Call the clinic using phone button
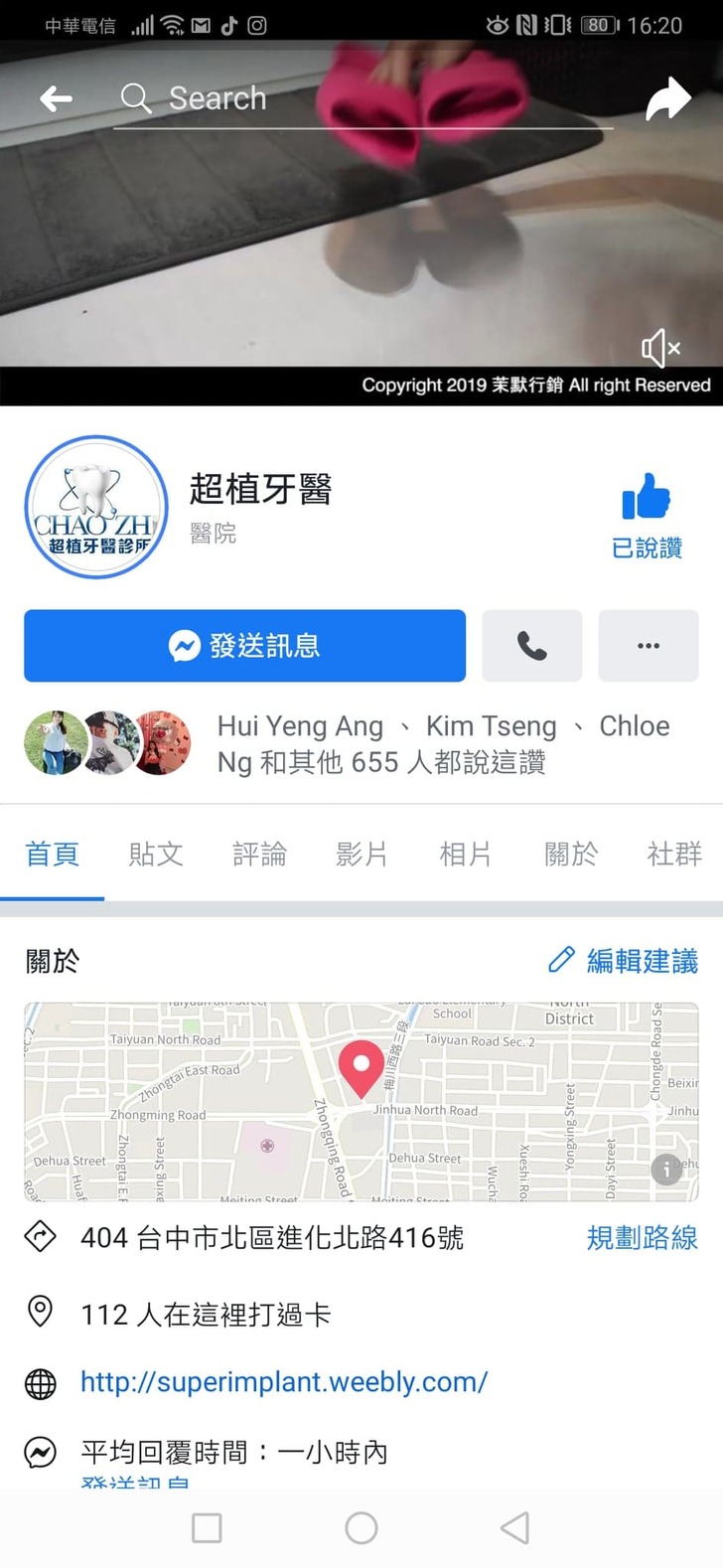This screenshot has height=1568, width=723. 531,646
